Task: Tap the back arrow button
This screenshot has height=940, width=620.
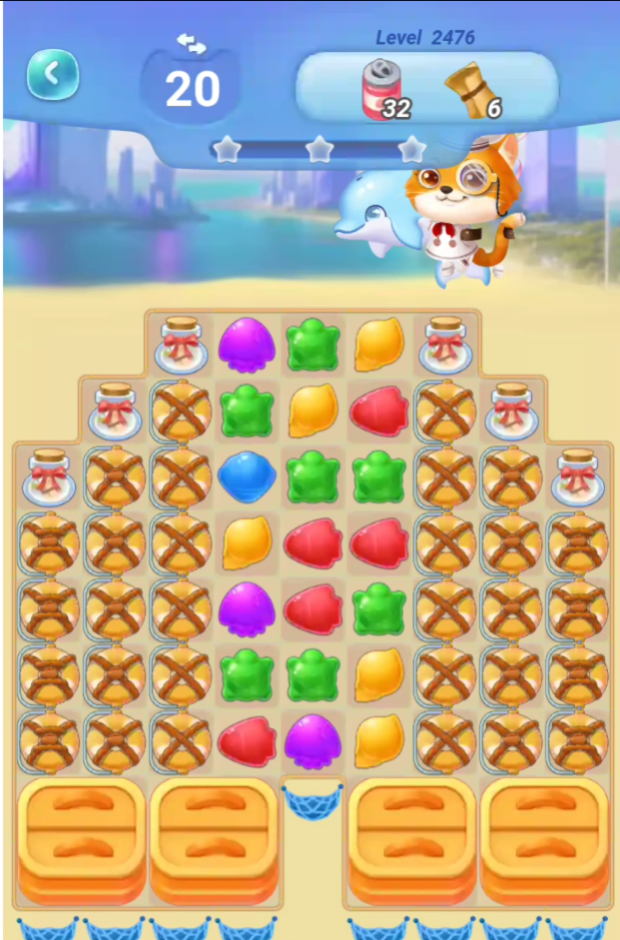Action: (53, 74)
